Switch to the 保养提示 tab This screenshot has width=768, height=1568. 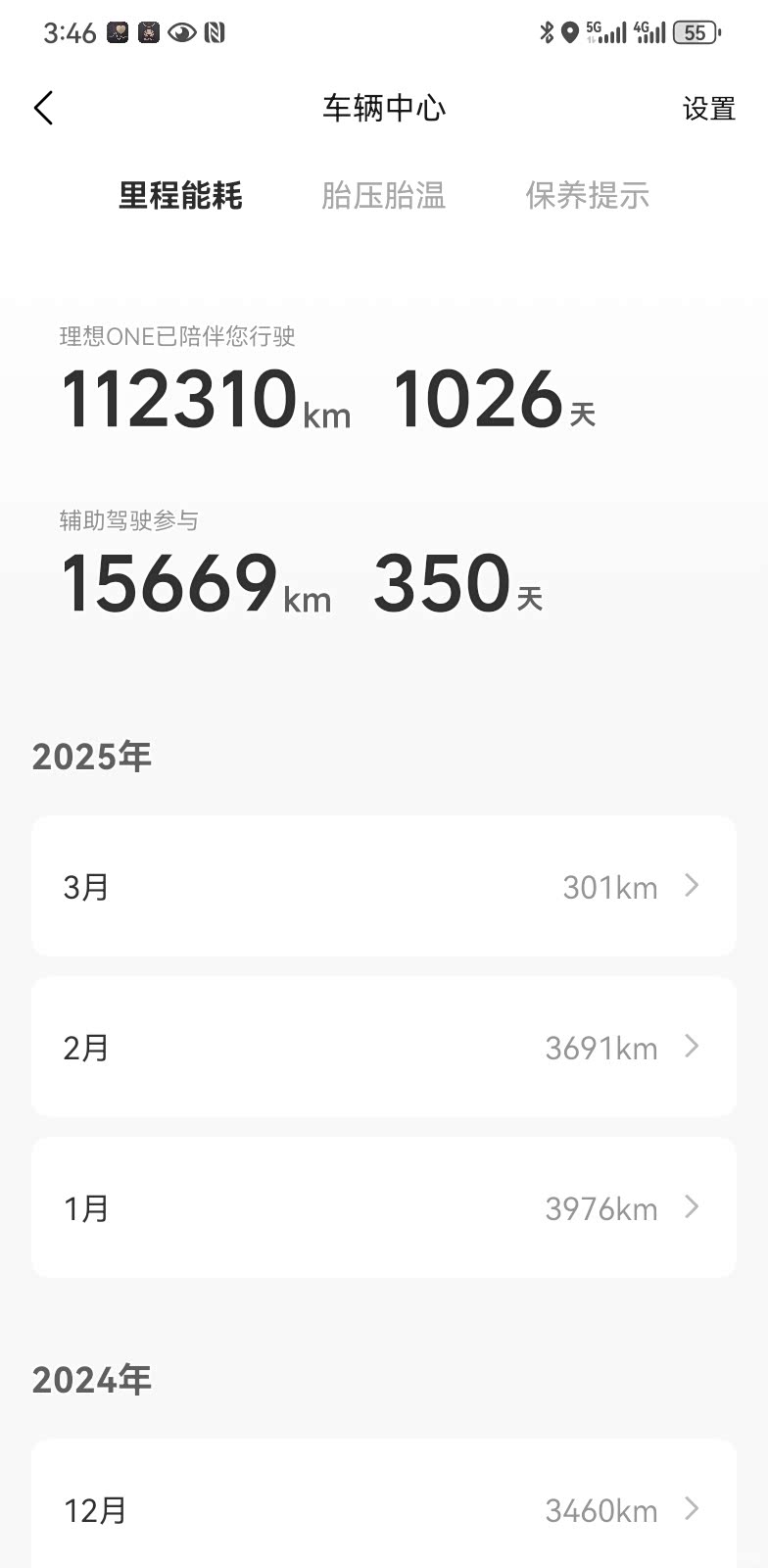pos(587,195)
